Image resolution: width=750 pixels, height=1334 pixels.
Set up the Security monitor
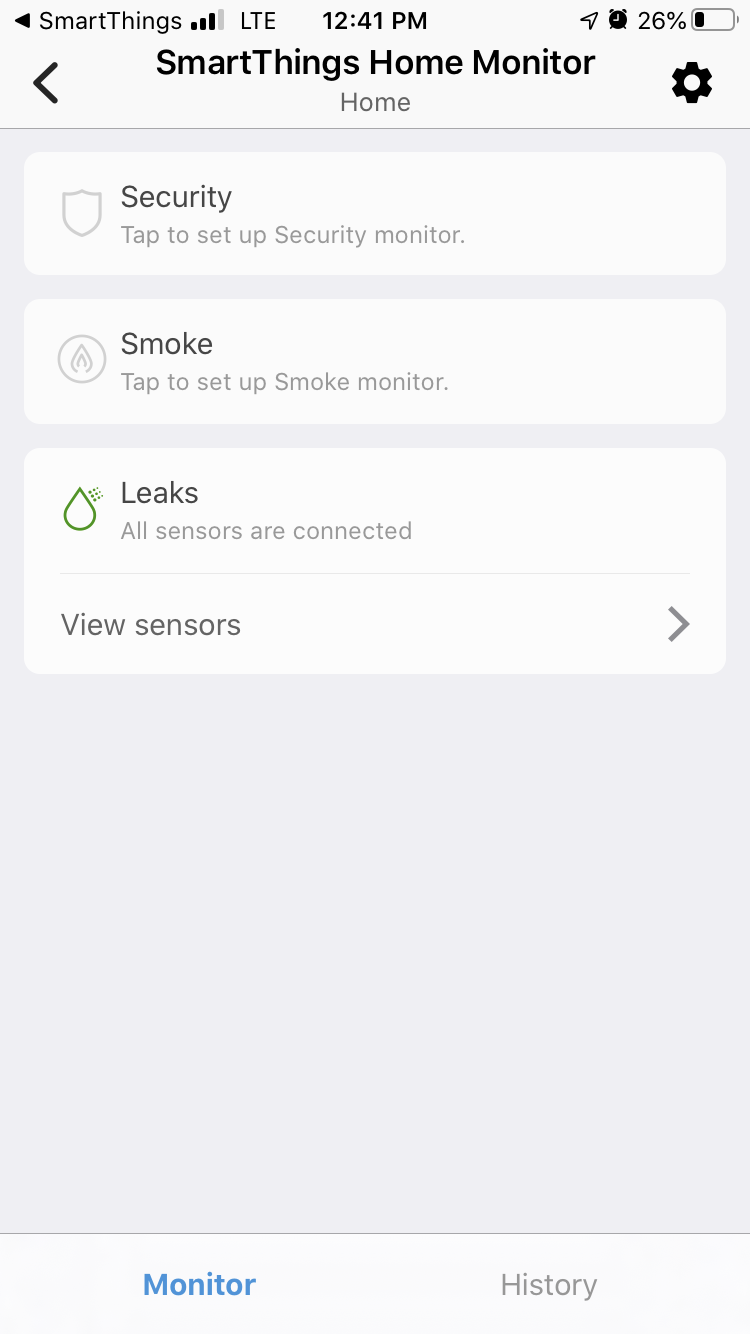coord(374,214)
